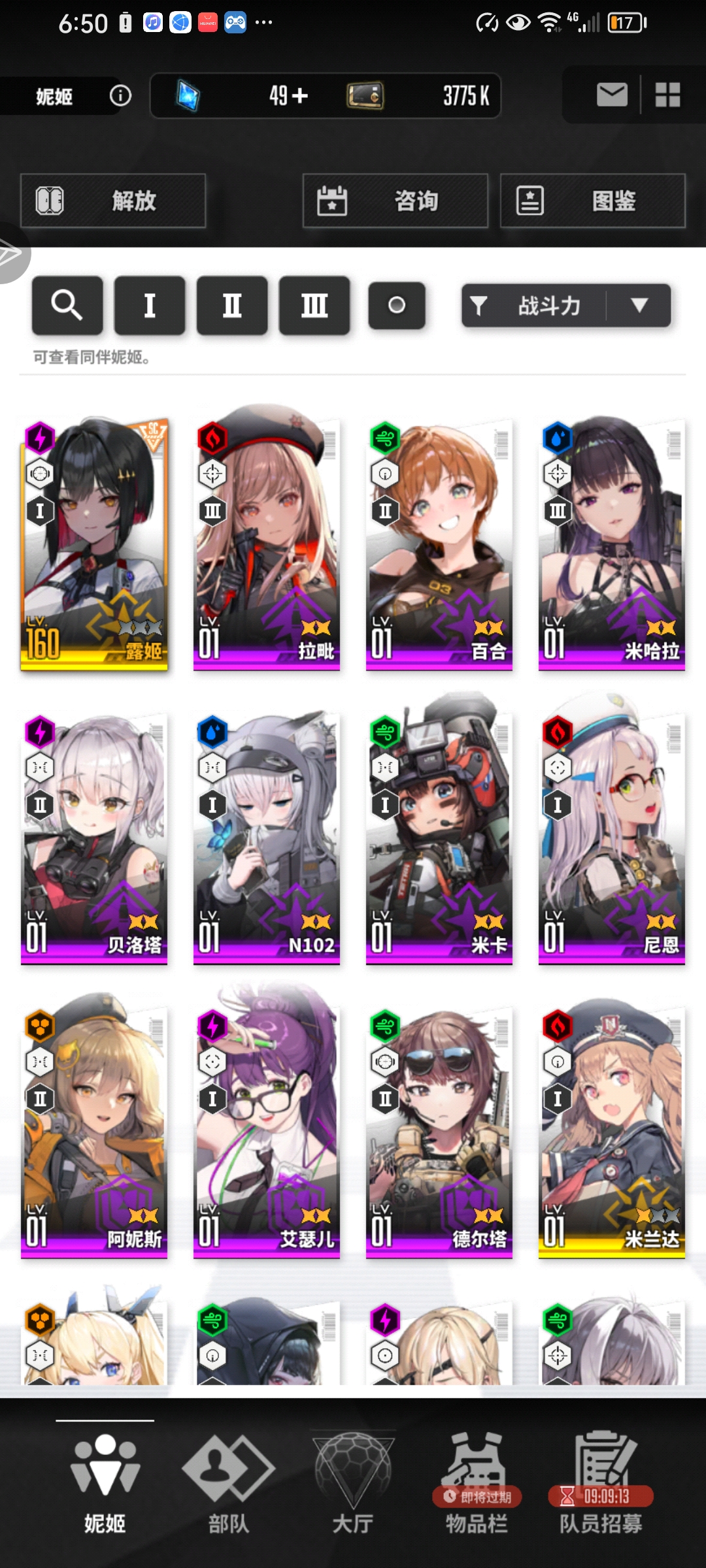Filter by burst stage I

(150, 305)
